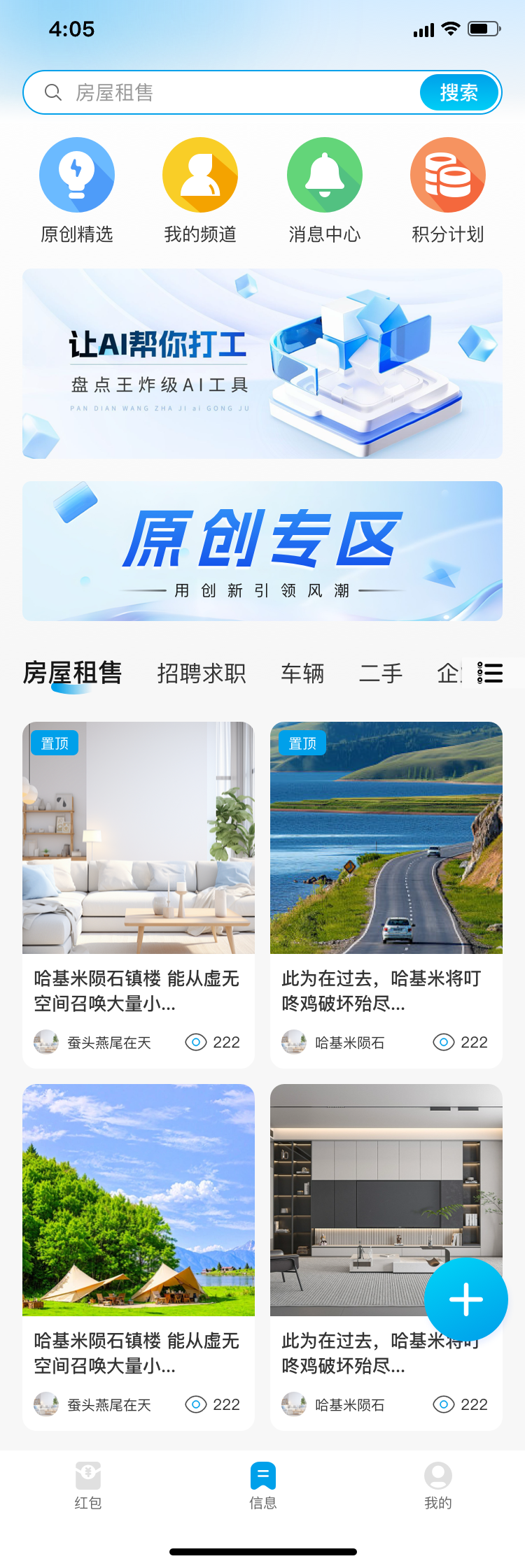525x1568 pixels.
Task: Open 我的频道 shortcut
Action: tap(200, 189)
